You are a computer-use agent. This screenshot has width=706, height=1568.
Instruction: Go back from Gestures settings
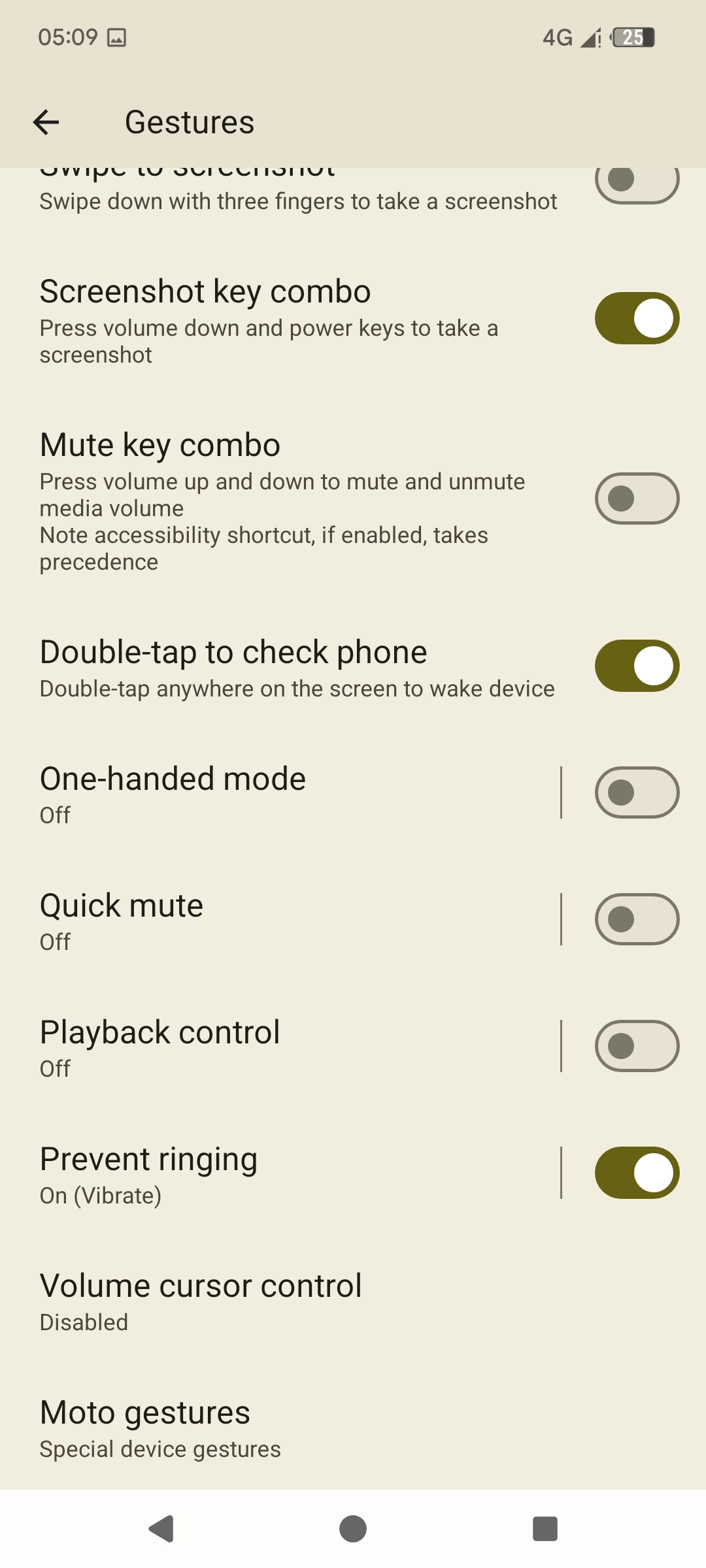pos(46,122)
